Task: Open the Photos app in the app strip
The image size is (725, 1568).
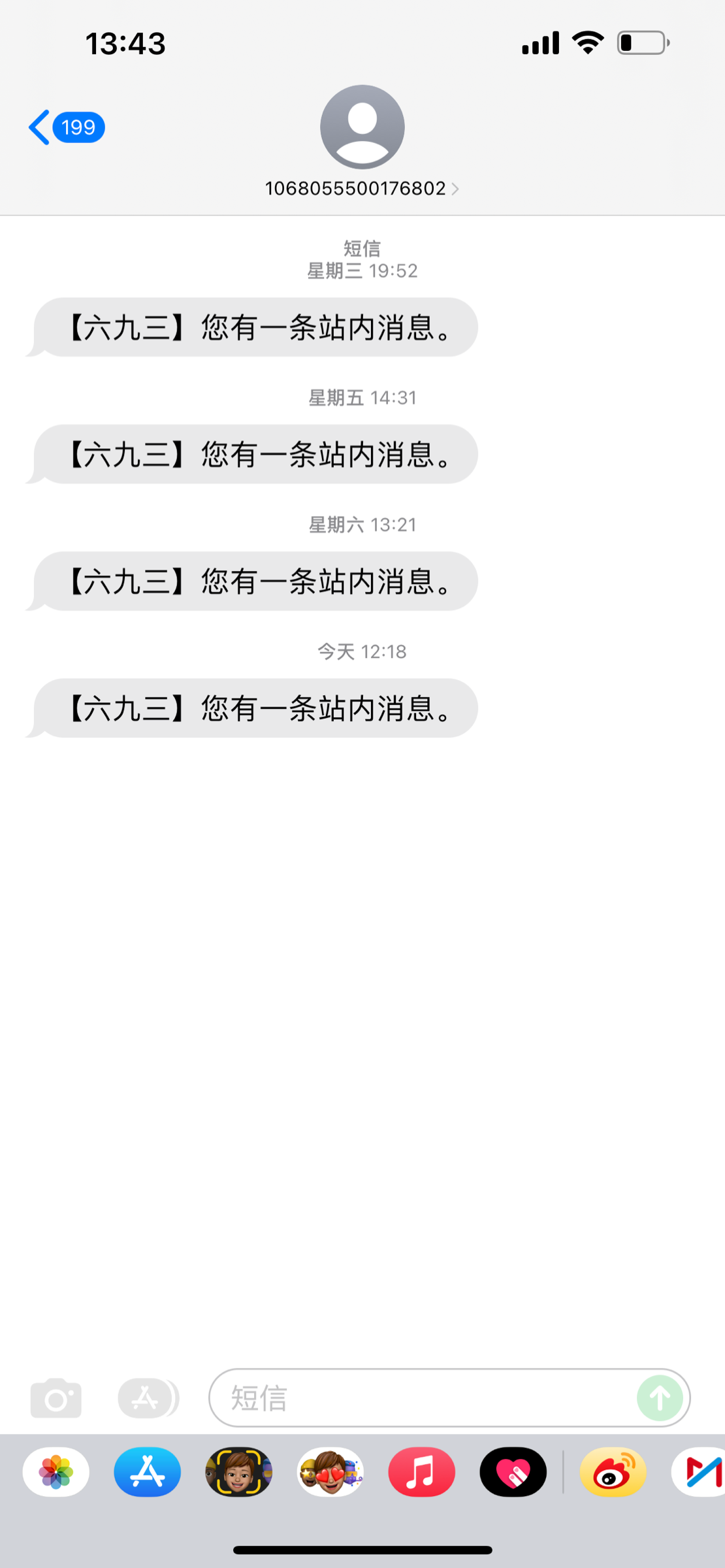Action: (56, 1472)
